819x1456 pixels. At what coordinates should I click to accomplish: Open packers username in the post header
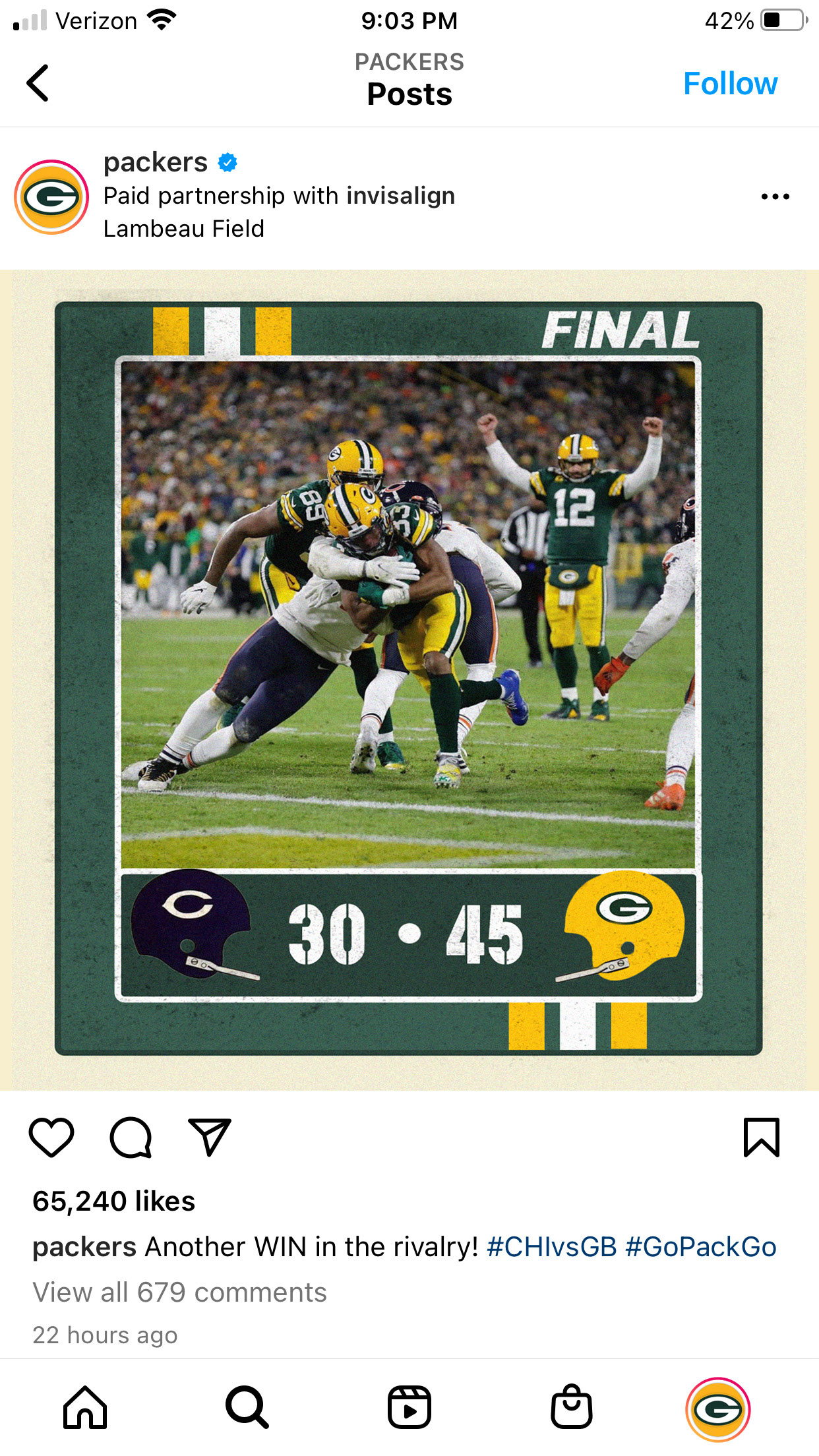(156, 162)
